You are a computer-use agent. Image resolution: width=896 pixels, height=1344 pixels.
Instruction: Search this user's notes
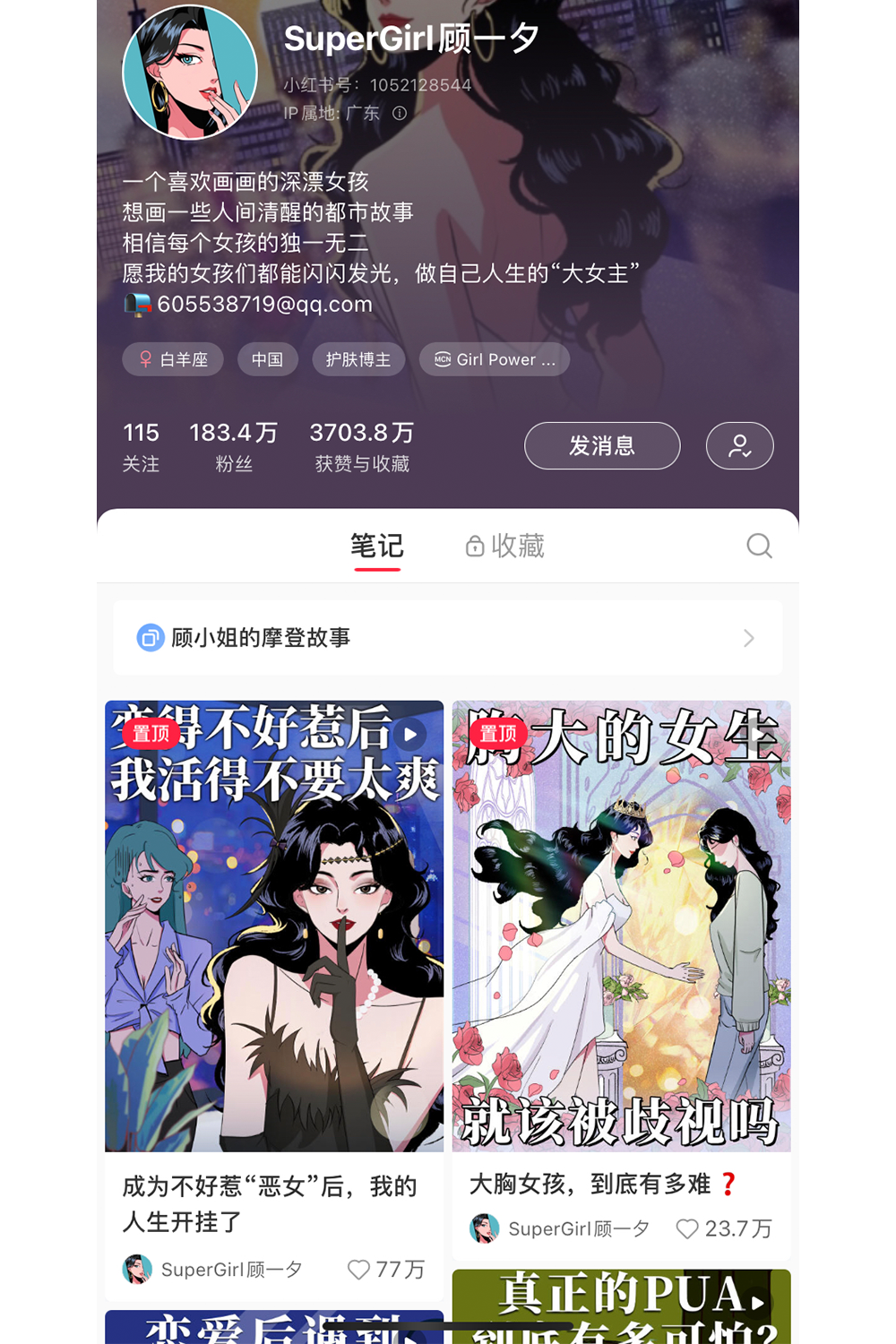point(759,546)
